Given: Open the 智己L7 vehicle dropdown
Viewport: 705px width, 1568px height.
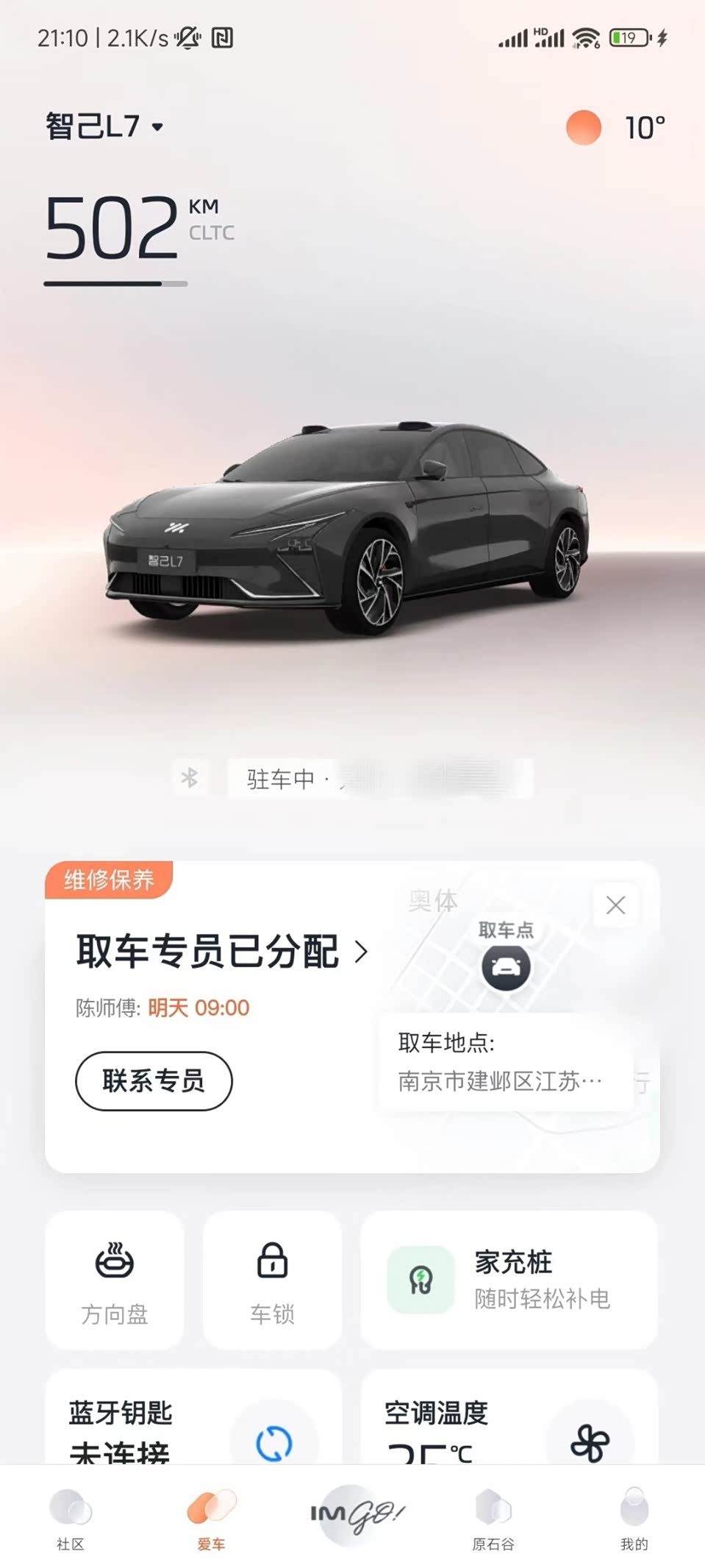Looking at the screenshot, I should pos(104,126).
